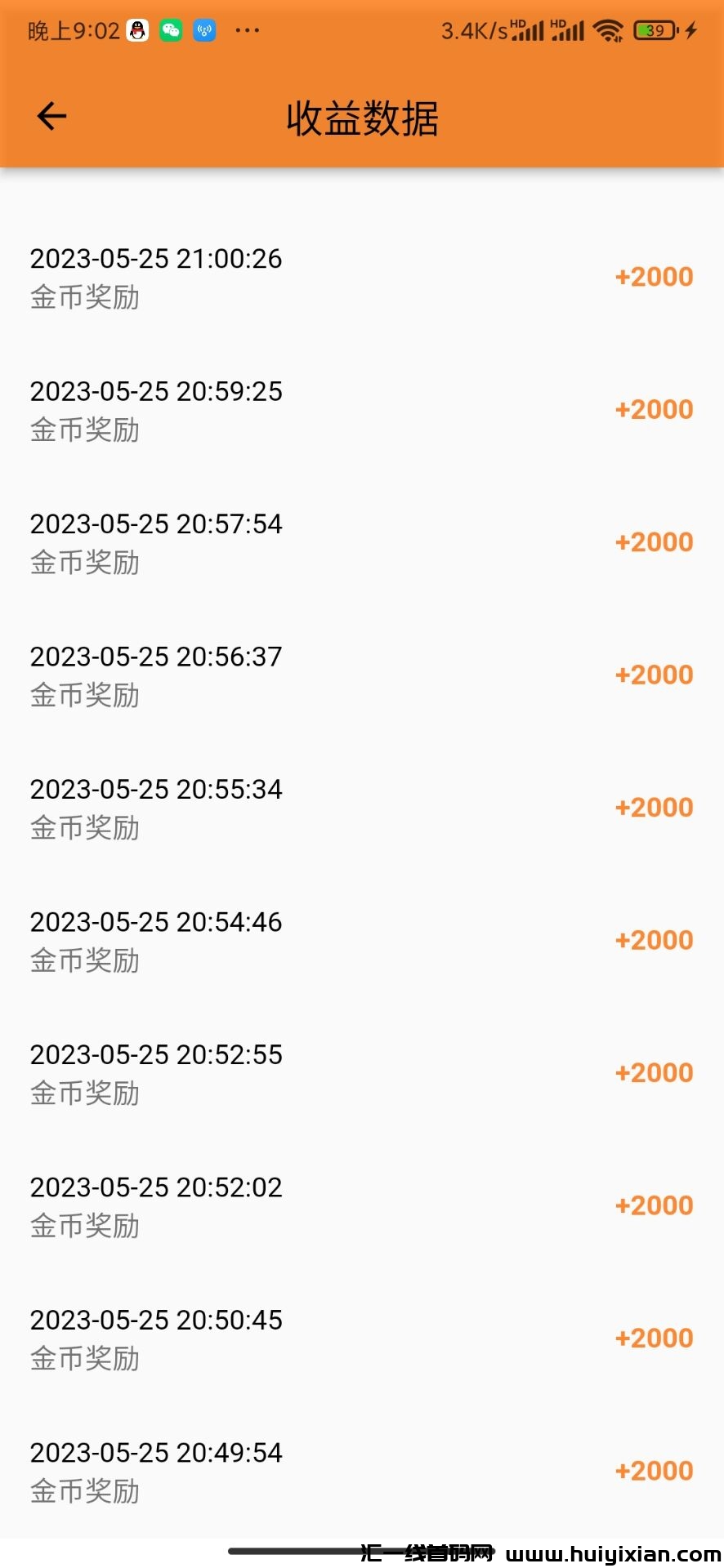Tap the back arrow to leave earnings page
Image resolution: width=724 pixels, height=1568 pixels.
51,116
